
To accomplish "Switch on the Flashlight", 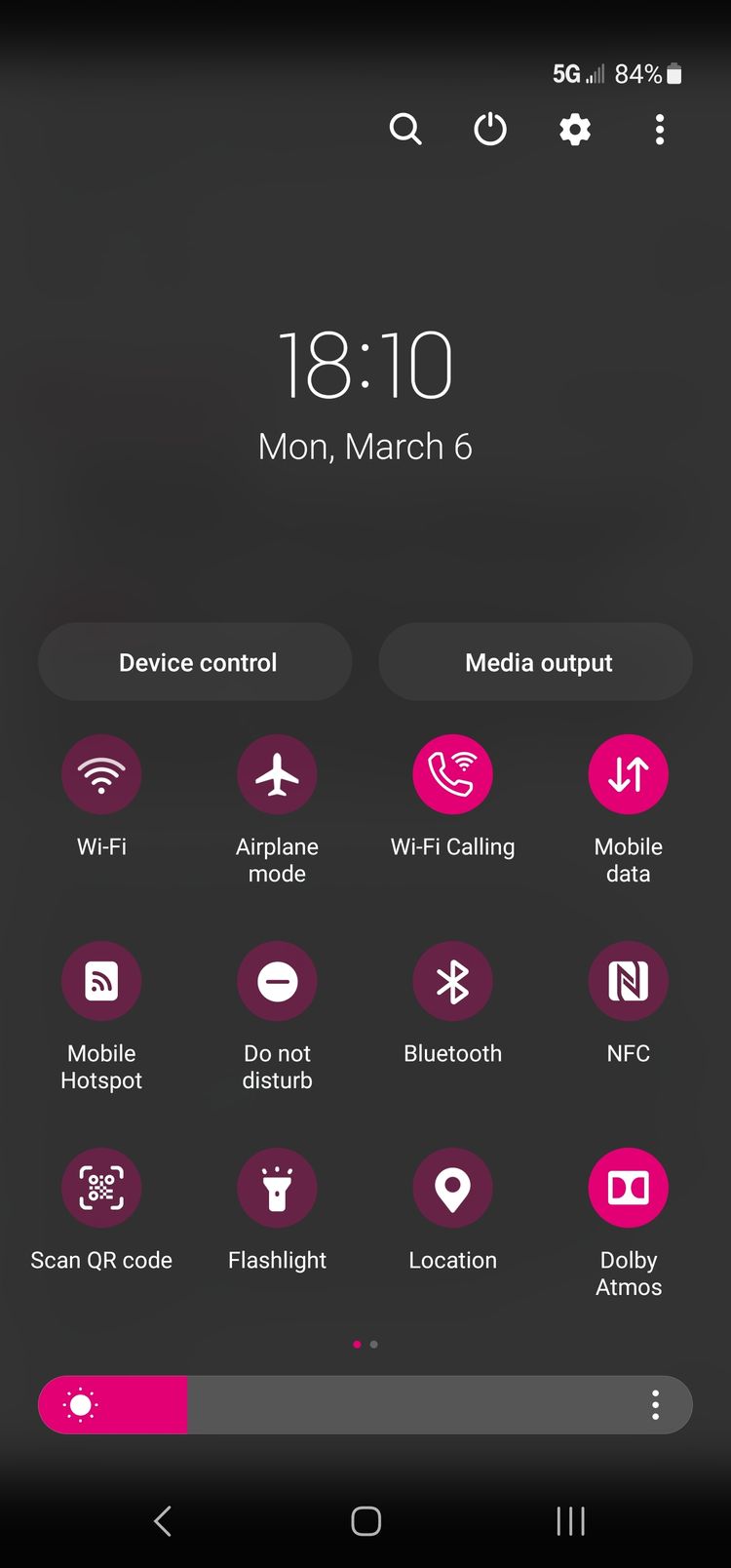I will point(277,1188).
